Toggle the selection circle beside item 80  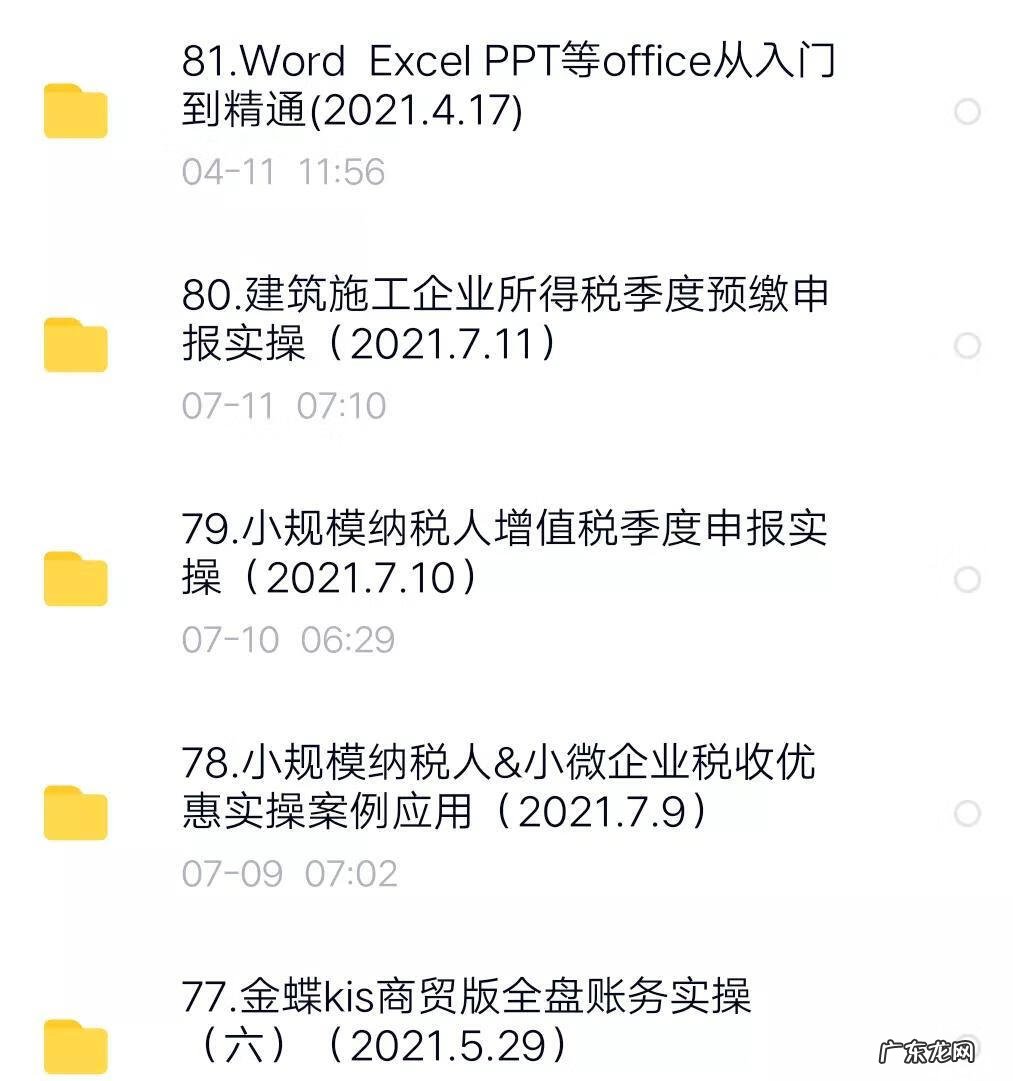pos(967,347)
